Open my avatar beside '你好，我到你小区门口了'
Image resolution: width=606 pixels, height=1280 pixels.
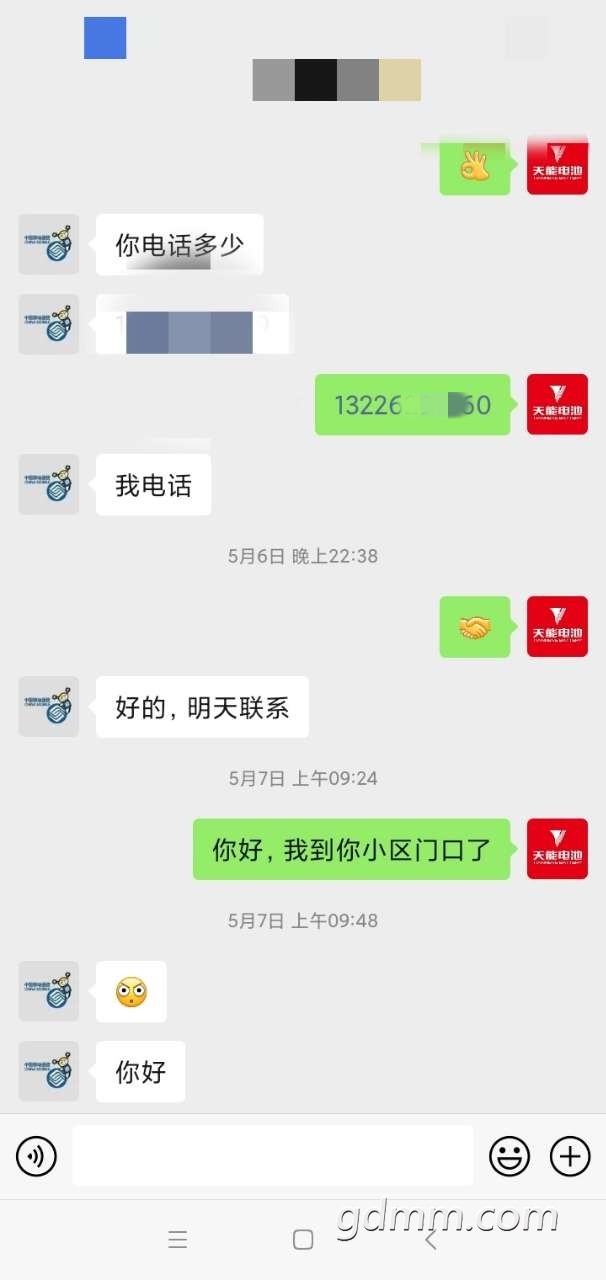[x=557, y=849]
